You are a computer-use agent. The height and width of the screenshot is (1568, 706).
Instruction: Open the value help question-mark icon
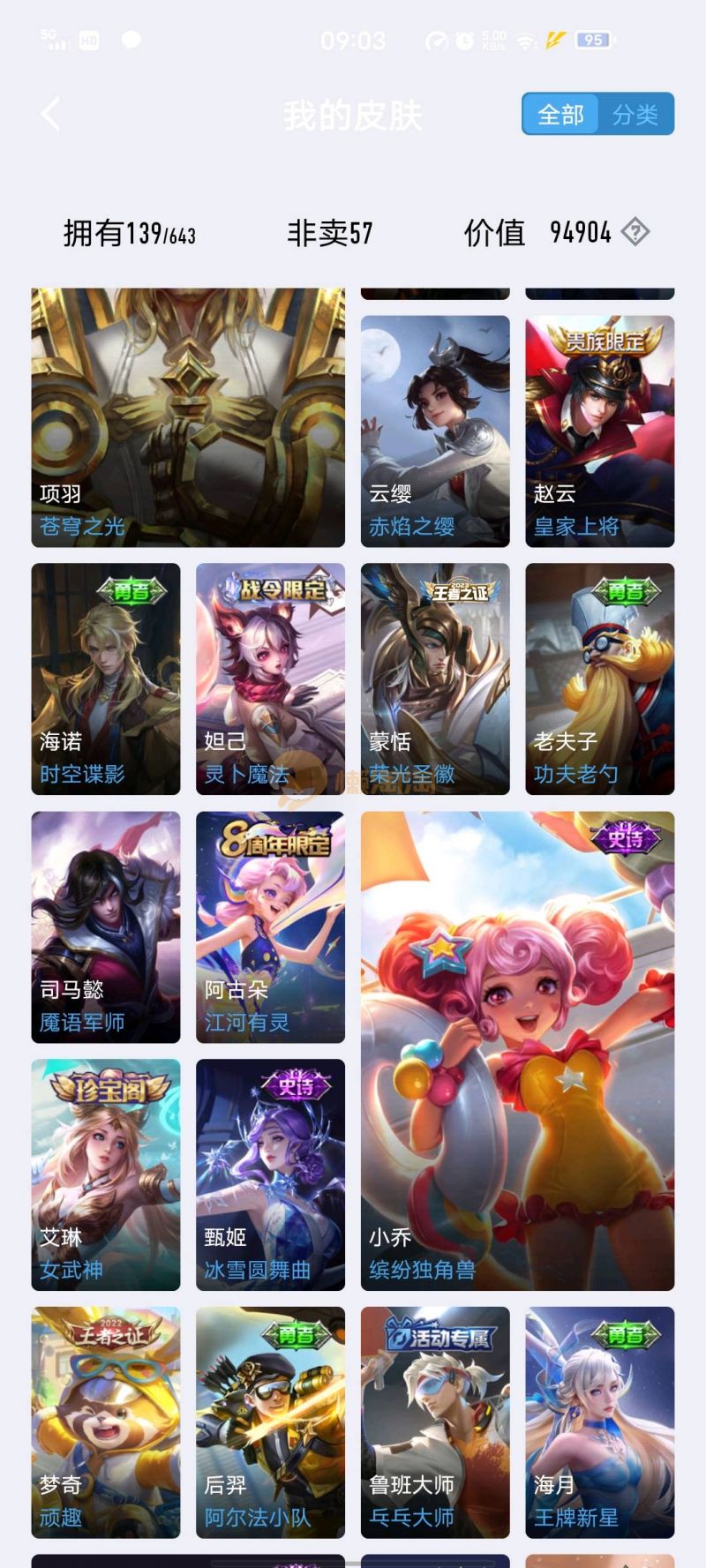635,232
